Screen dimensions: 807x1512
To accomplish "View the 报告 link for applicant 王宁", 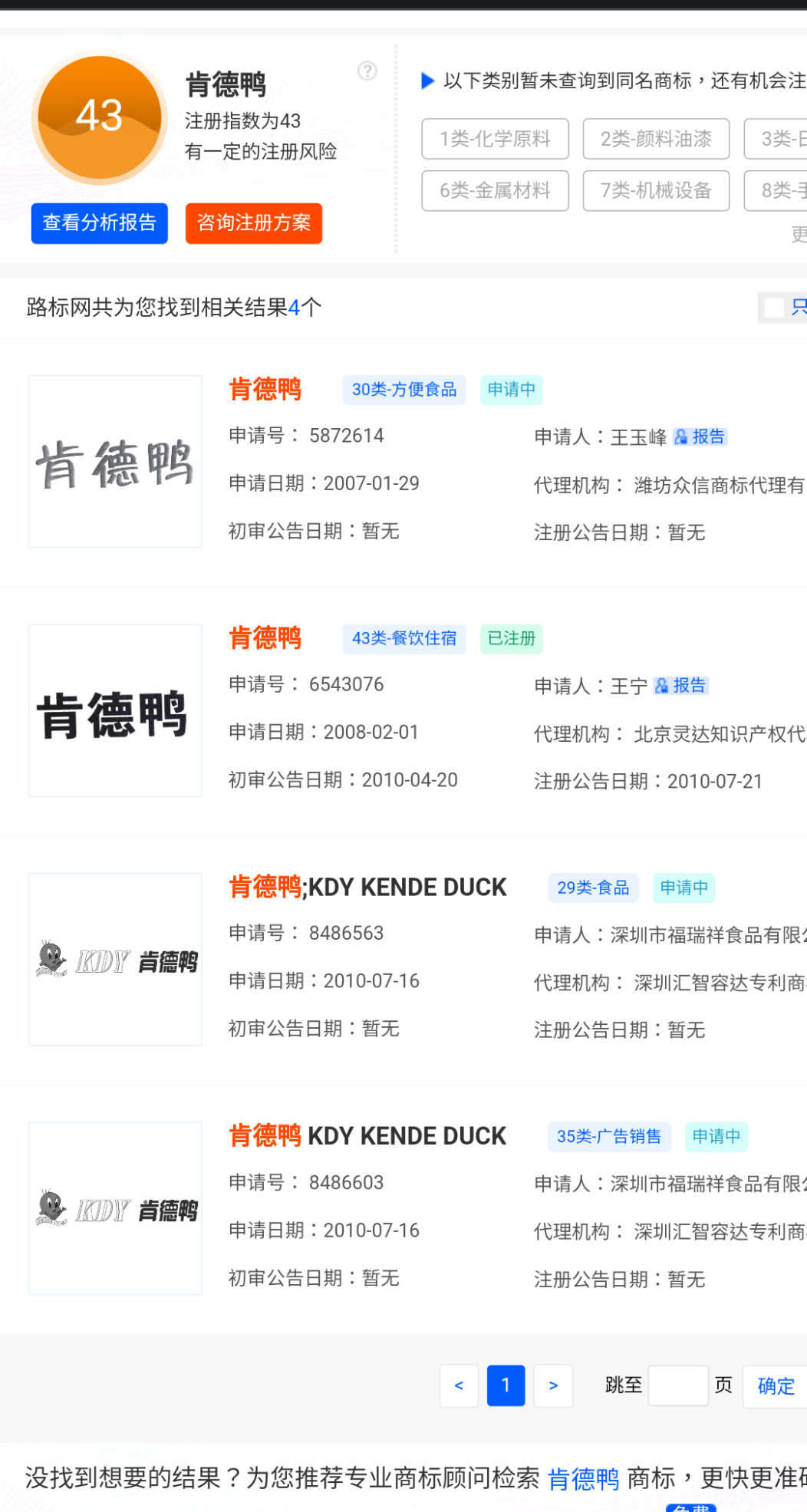I will 681,686.
